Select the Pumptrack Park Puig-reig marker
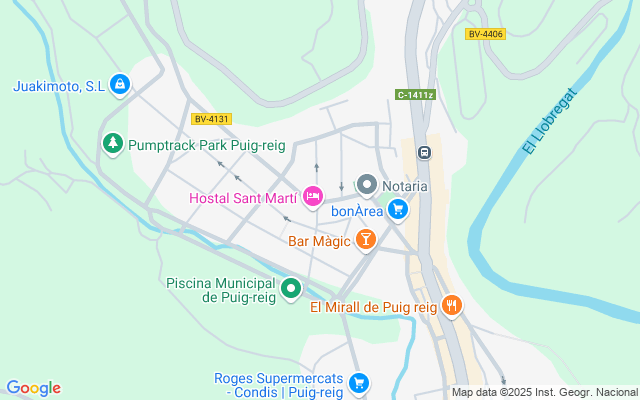 click(x=113, y=145)
